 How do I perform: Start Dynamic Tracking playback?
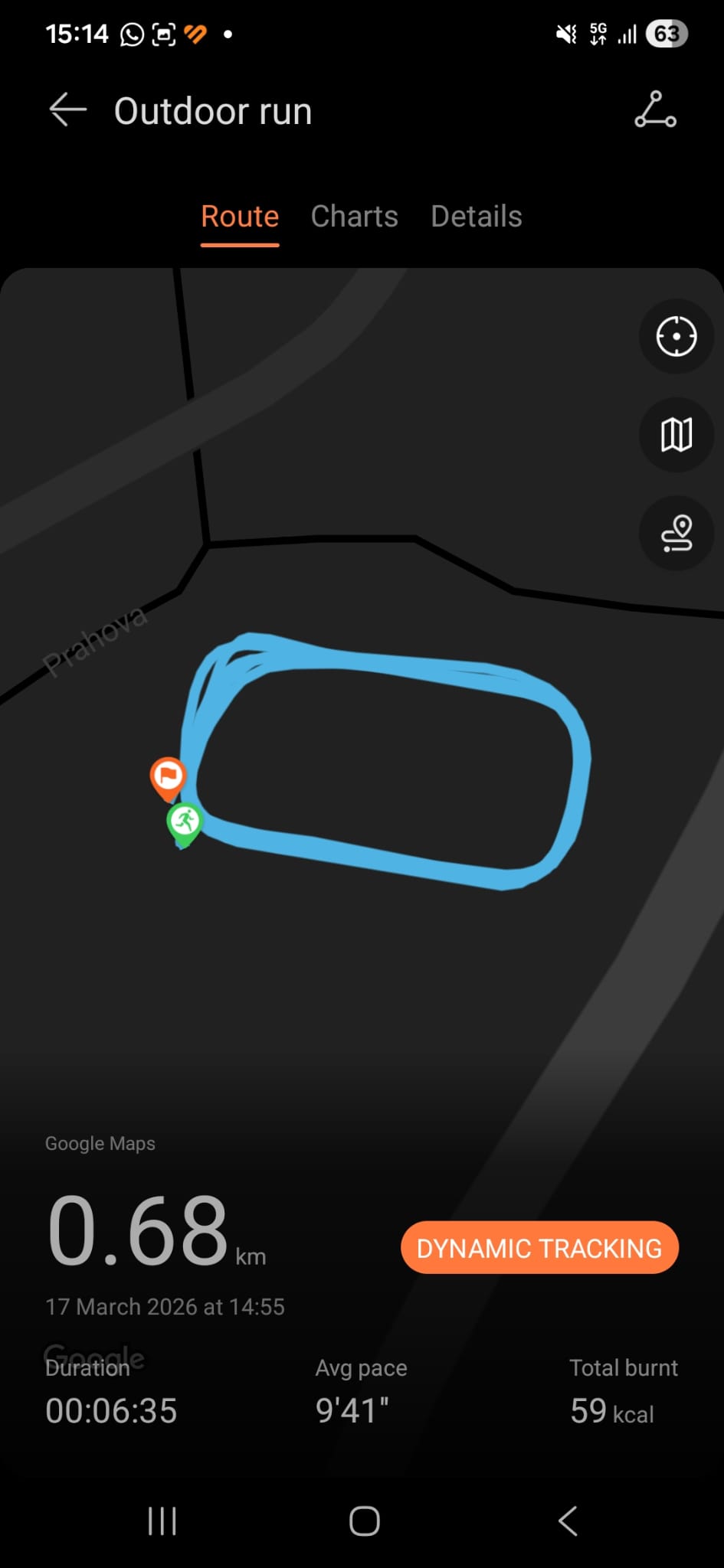[x=539, y=1248]
